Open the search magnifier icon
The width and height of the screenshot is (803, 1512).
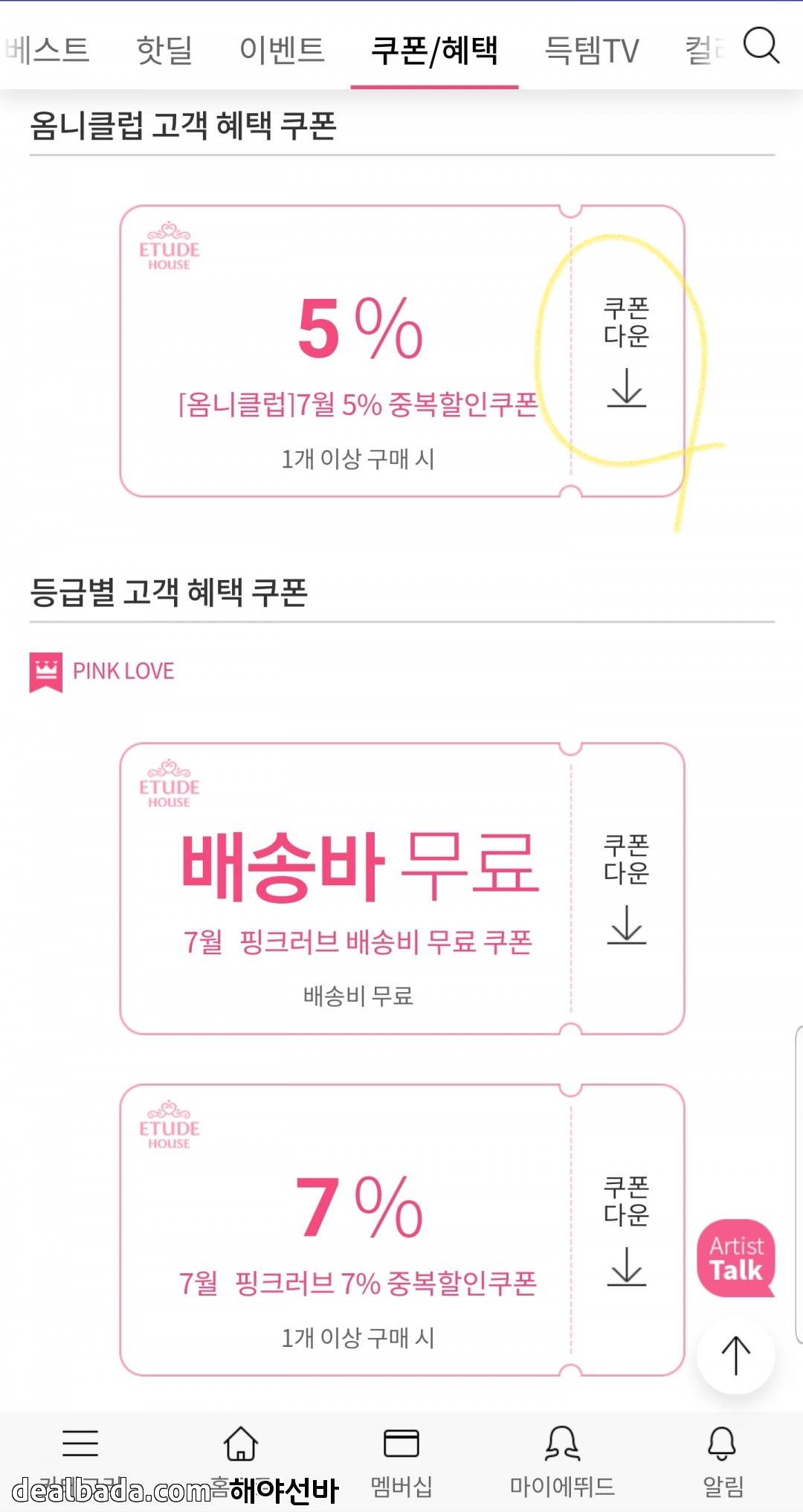[x=761, y=46]
